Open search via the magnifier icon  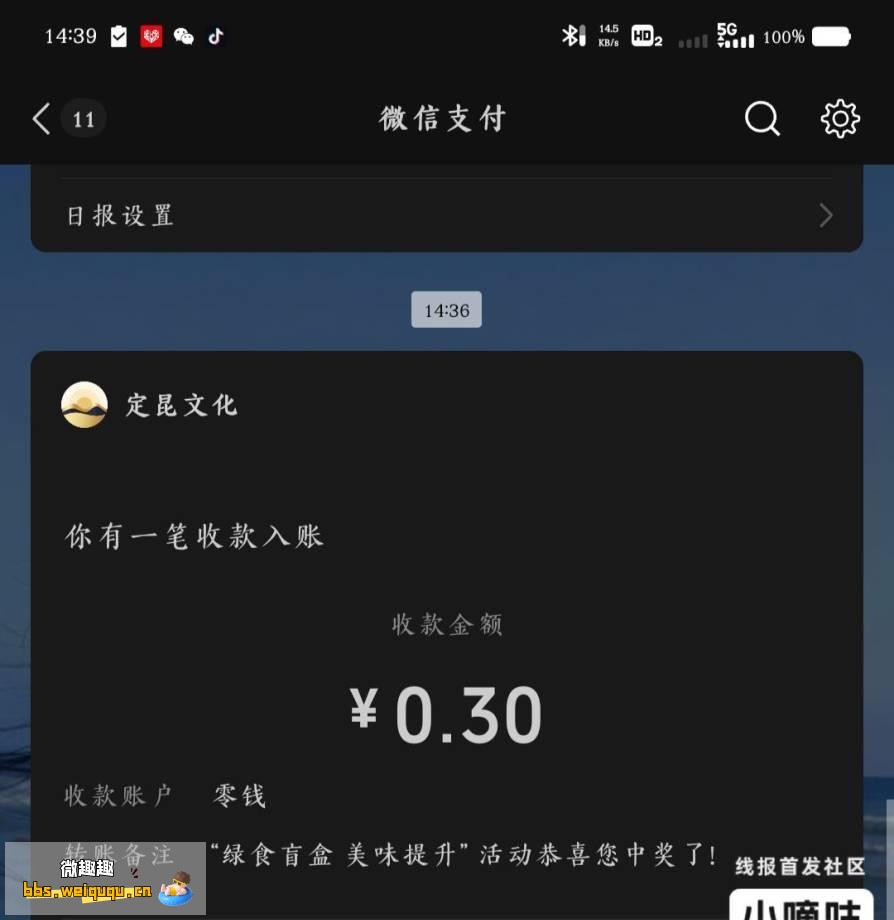pyautogui.click(x=762, y=118)
